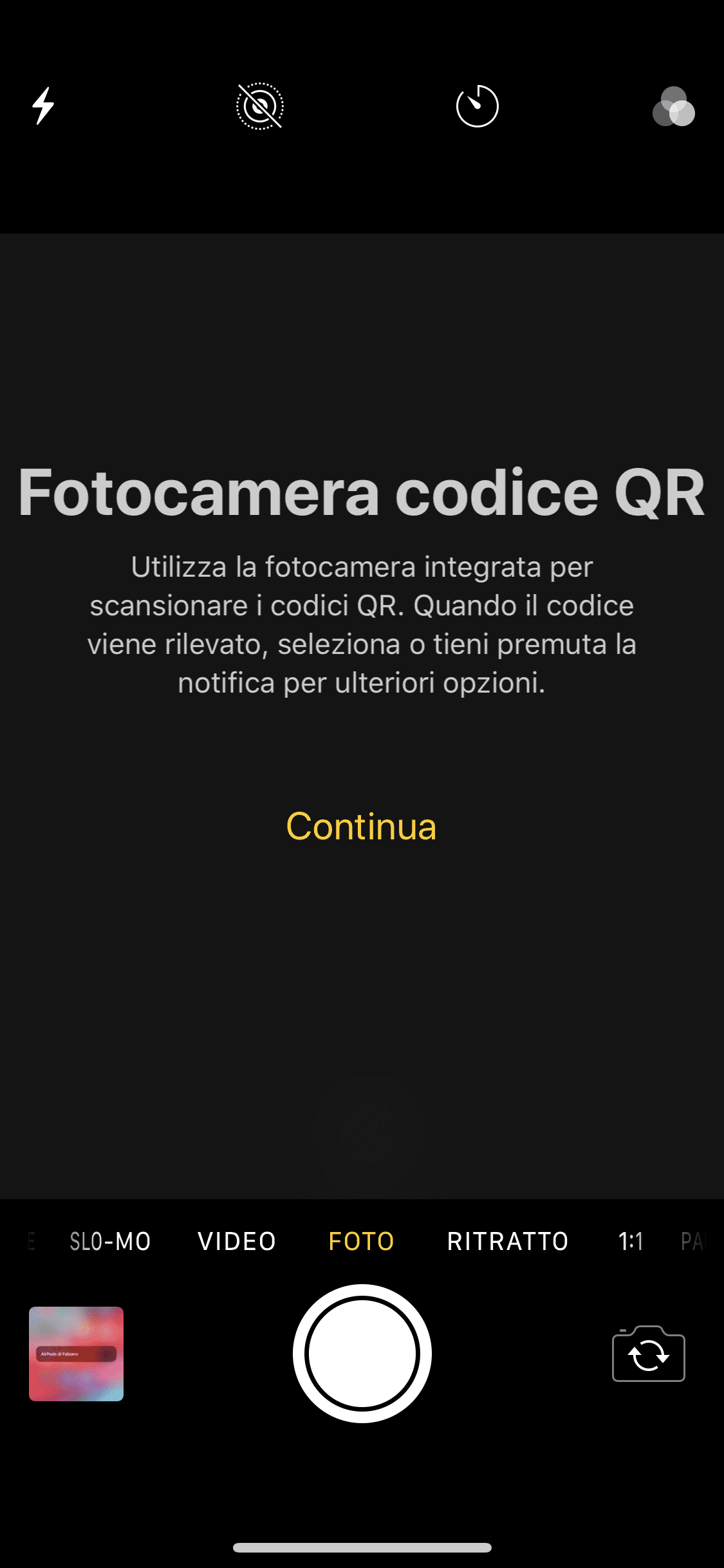Open the last photo thumbnail
The height and width of the screenshot is (1568, 724).
(76, 1354)
